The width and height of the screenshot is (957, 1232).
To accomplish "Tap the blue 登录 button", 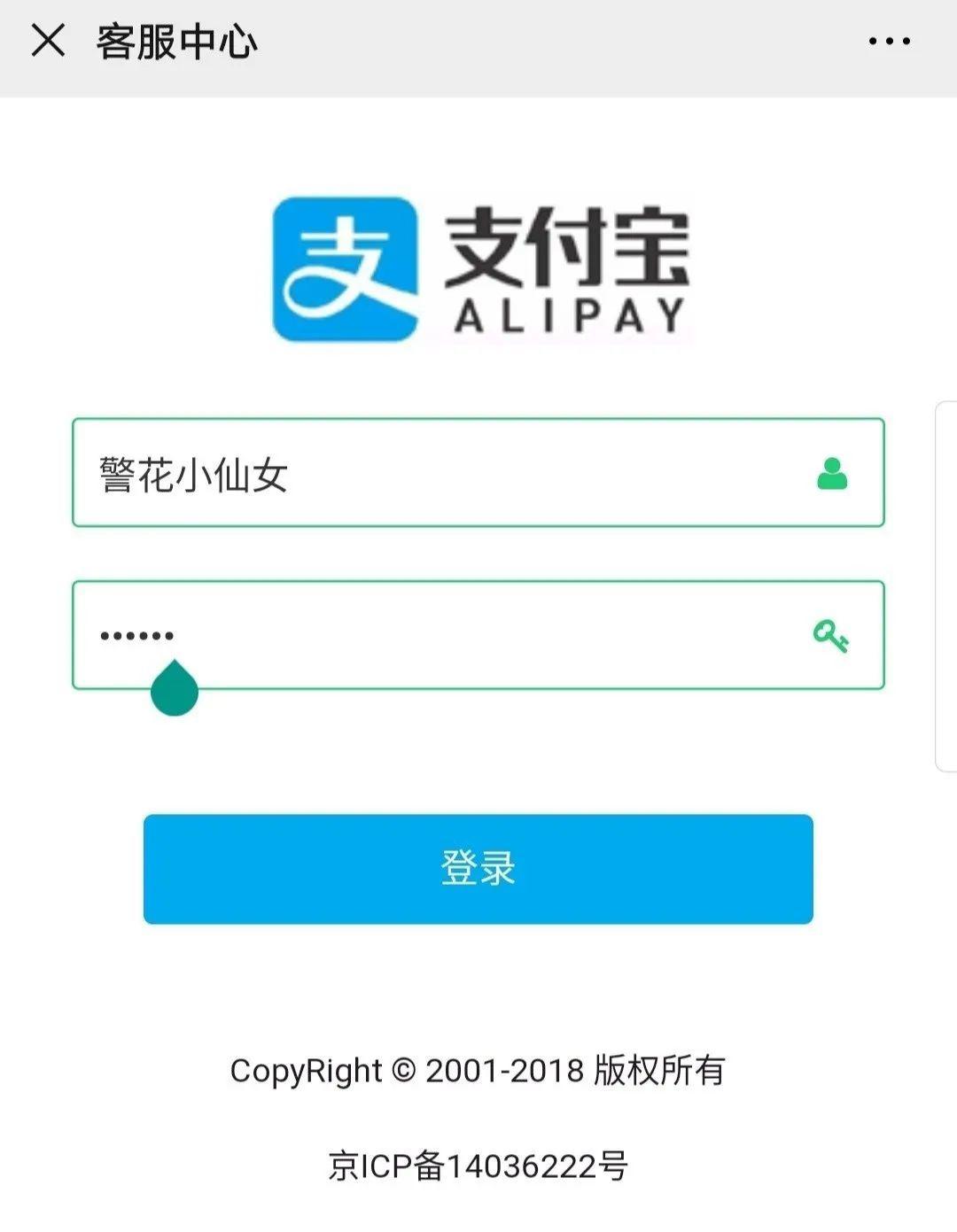I will point(478,869).
